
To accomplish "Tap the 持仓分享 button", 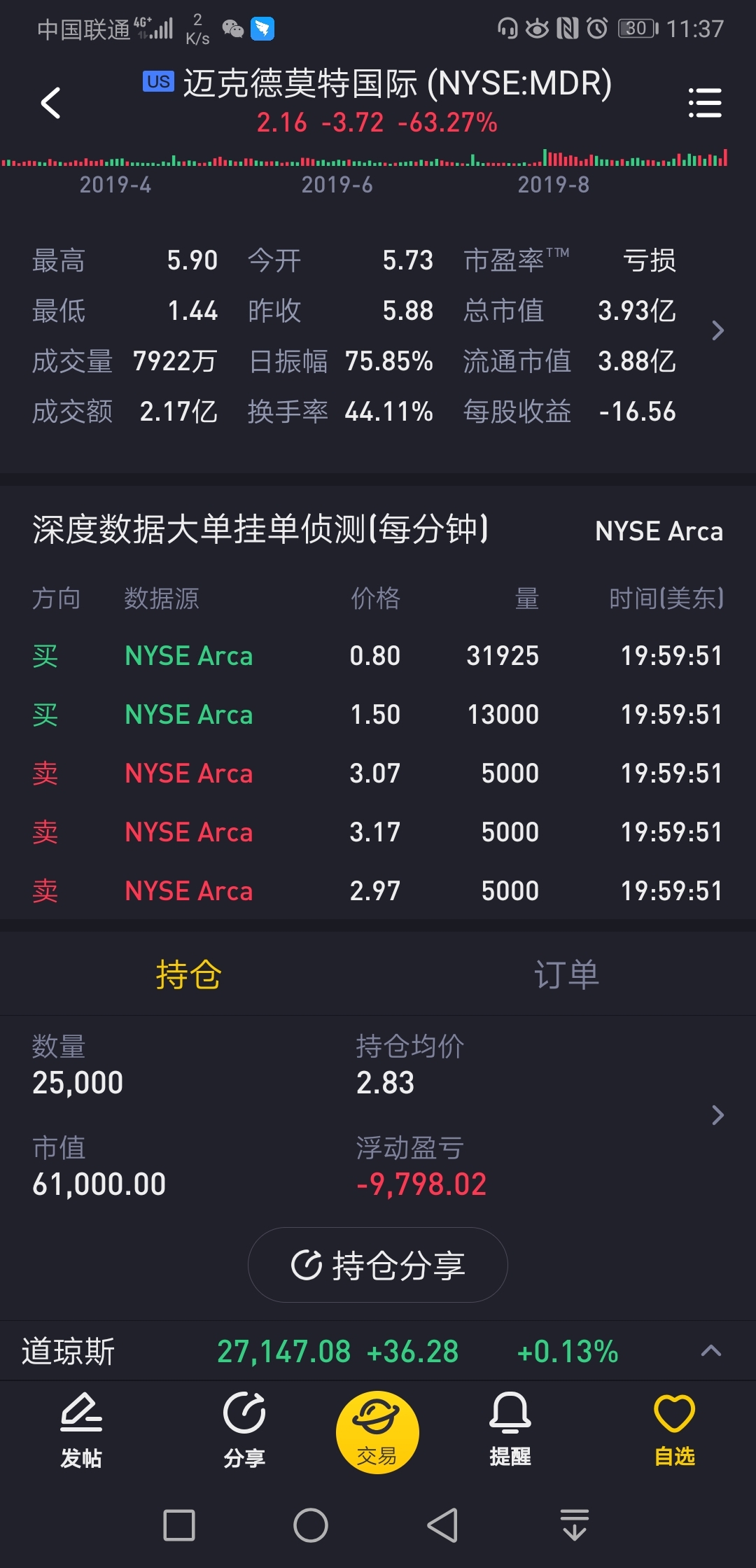I will pyautogui.click(x=378, y=1265).
